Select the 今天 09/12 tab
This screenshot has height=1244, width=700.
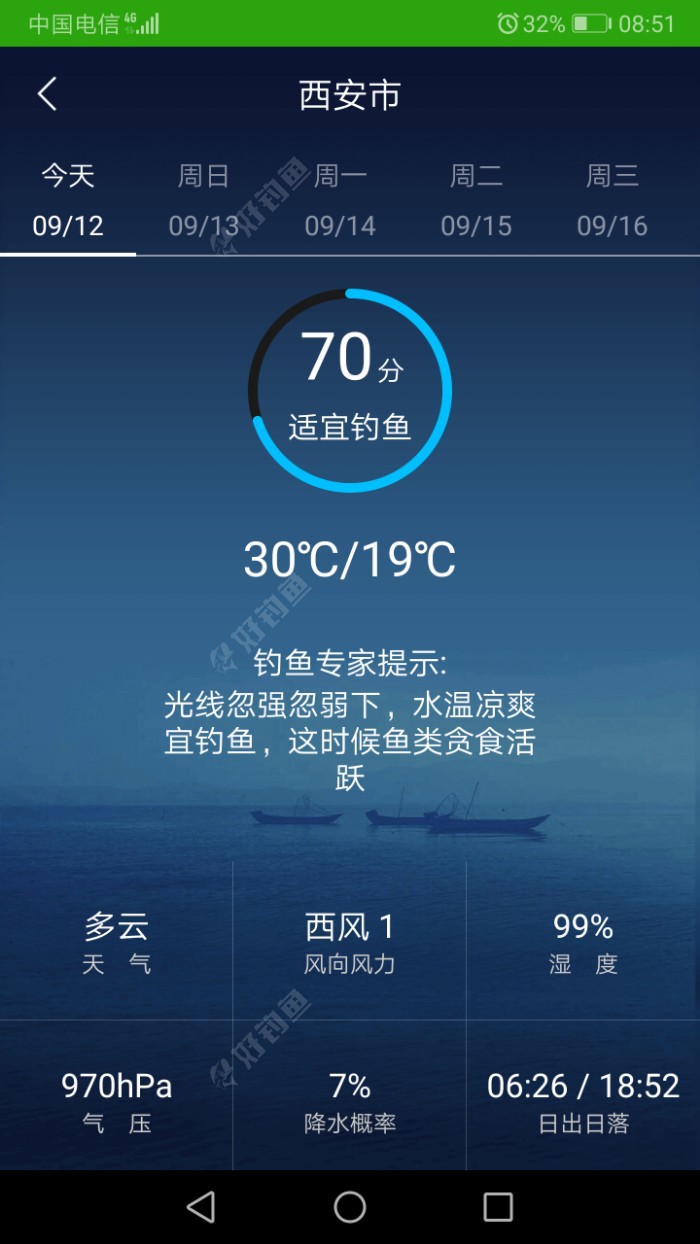pyautogui.click(x=68, y=201)
